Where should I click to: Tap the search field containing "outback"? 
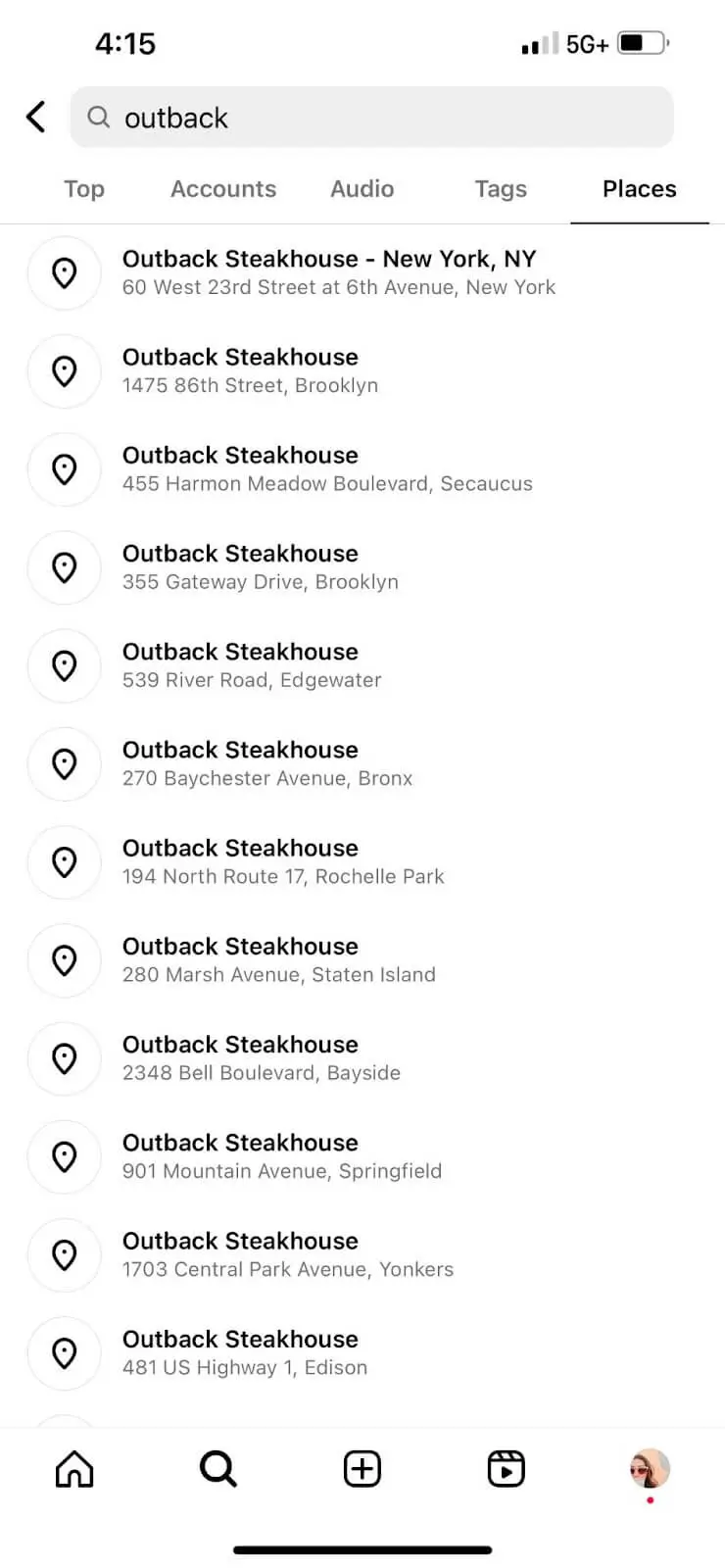[x=371, y=118]
